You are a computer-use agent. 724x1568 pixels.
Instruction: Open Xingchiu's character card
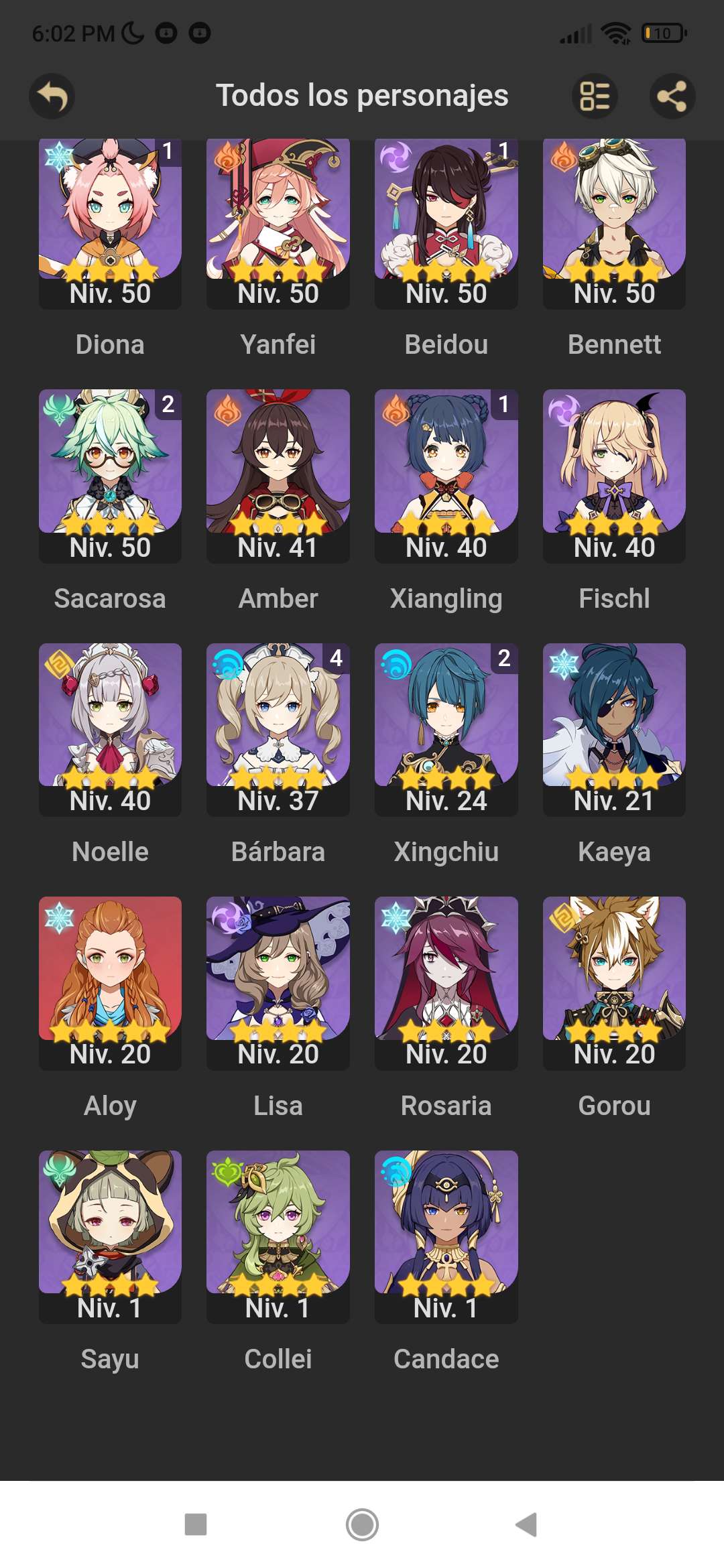pos(446,728)
